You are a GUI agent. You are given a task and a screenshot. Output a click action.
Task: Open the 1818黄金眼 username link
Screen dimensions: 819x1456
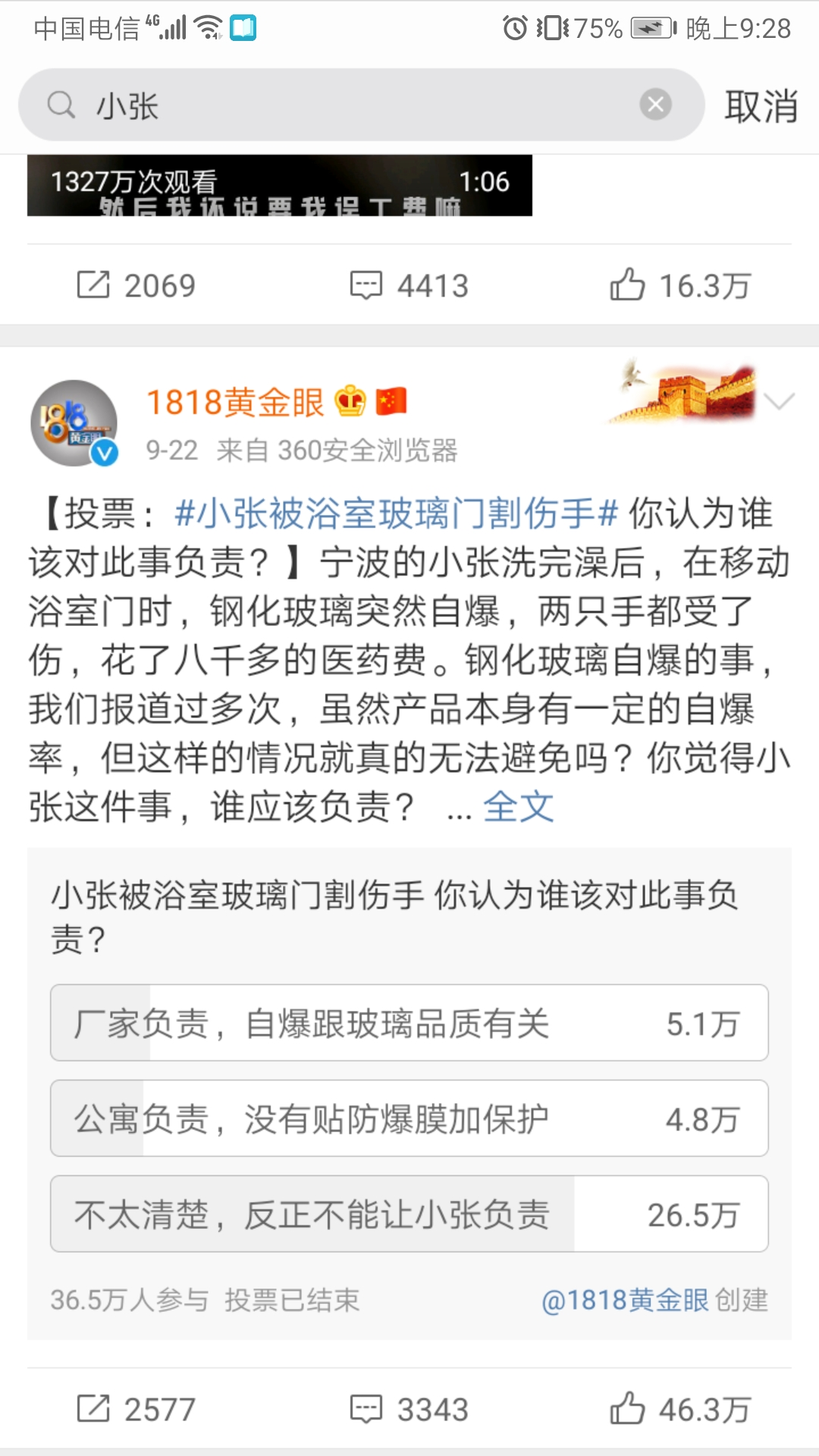pos(235,402)
